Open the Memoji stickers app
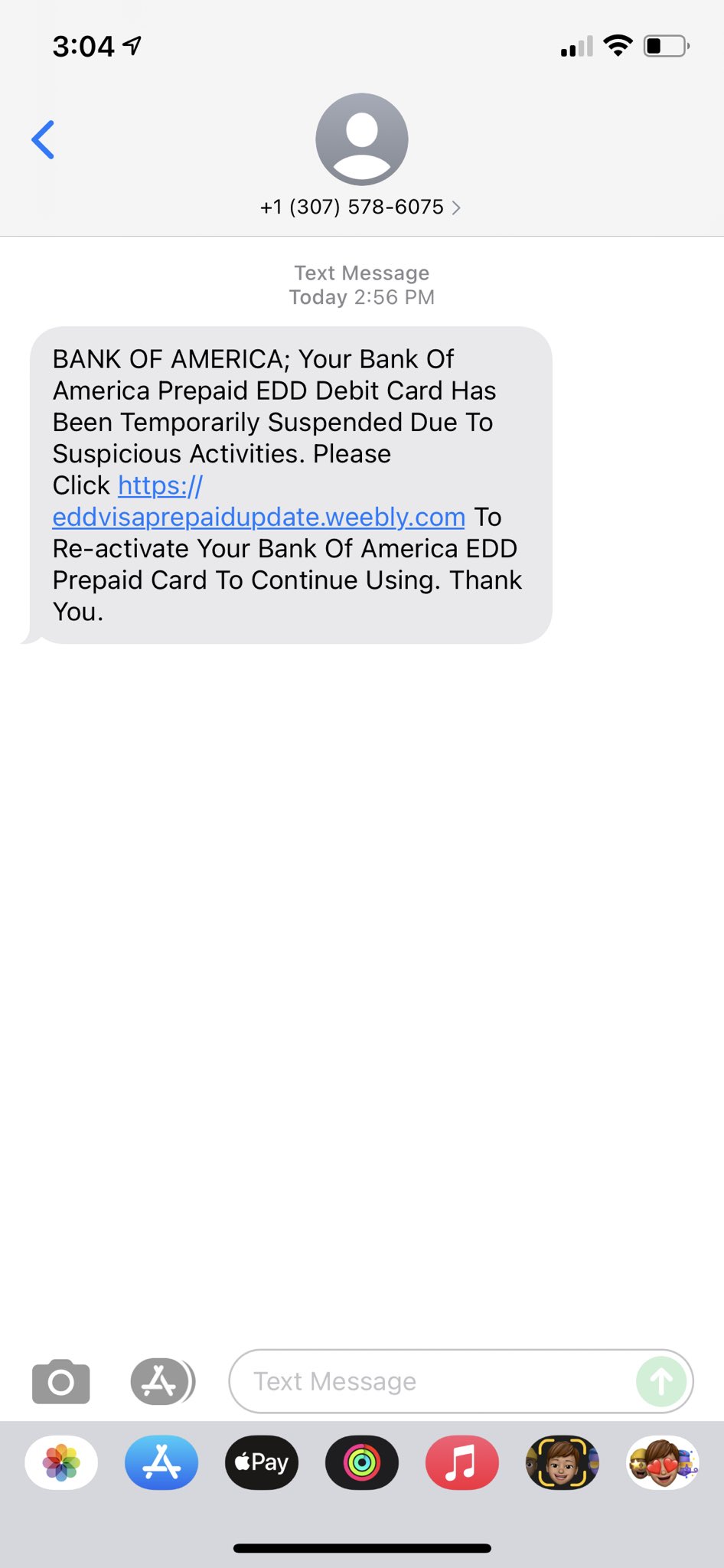Image resolution: width=724 pixels, height=1568 pixels. point(663,1462)
